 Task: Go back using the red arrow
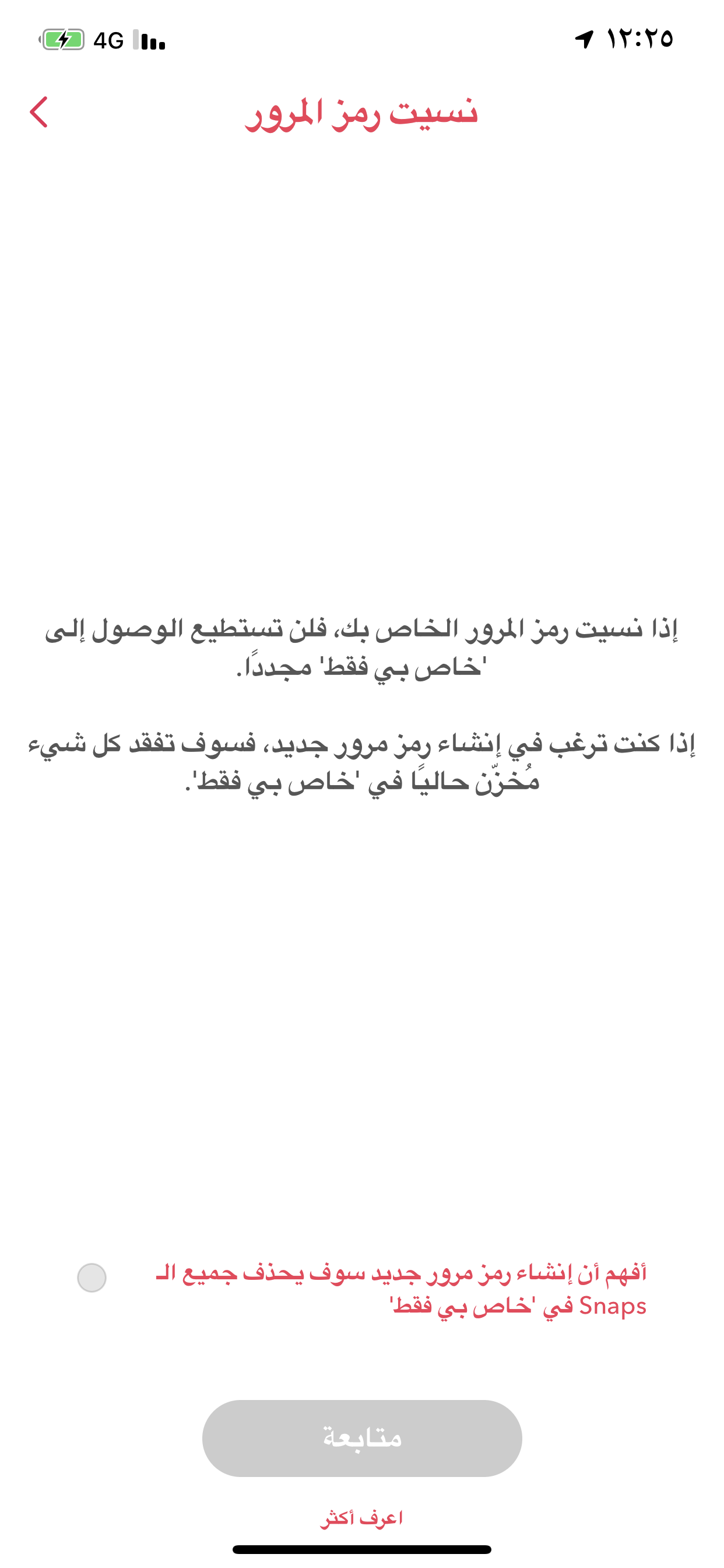pos(38,112)
